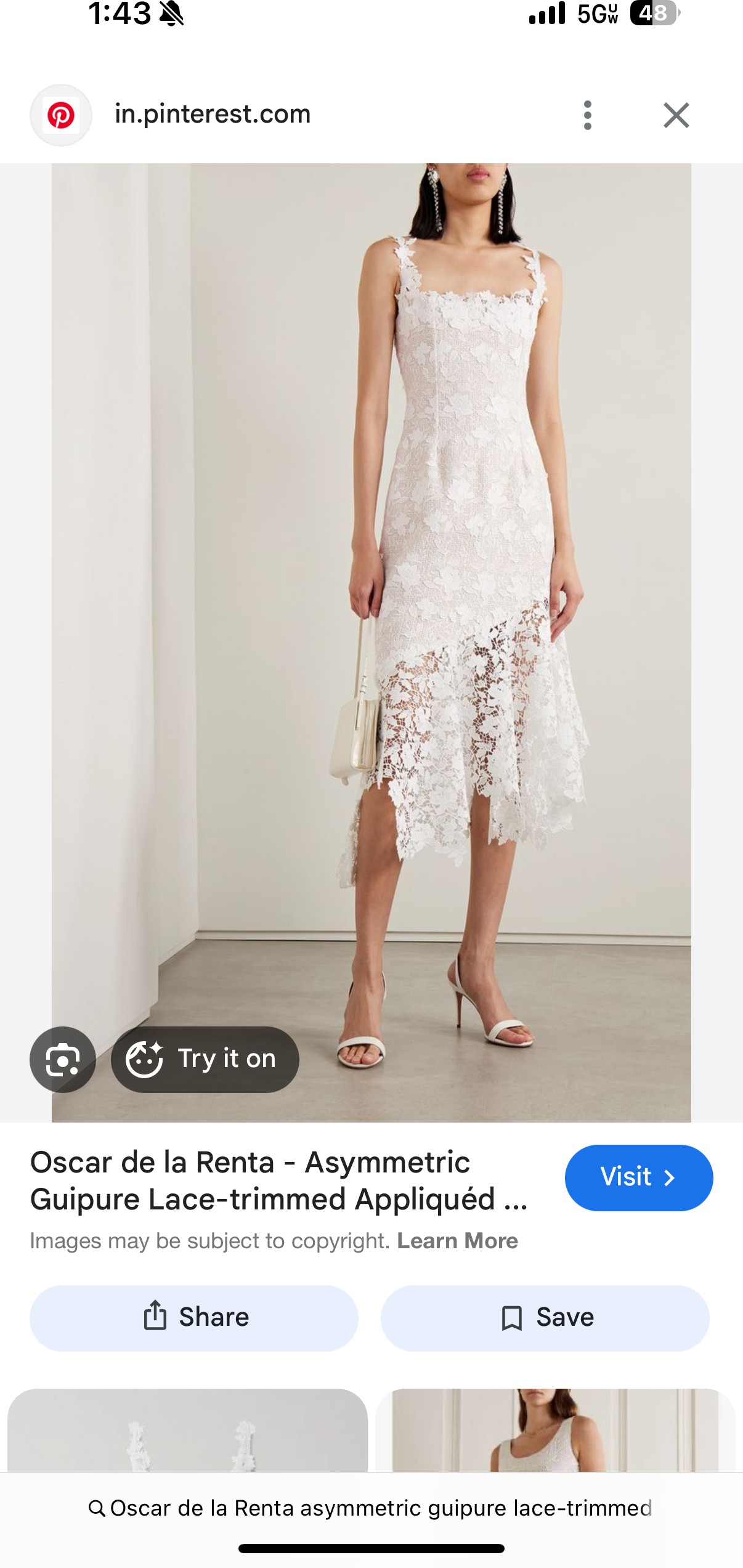This screenshot has width=743, height=1568.
Task: Search the dress image with Lens
Action: point(62,1059)
